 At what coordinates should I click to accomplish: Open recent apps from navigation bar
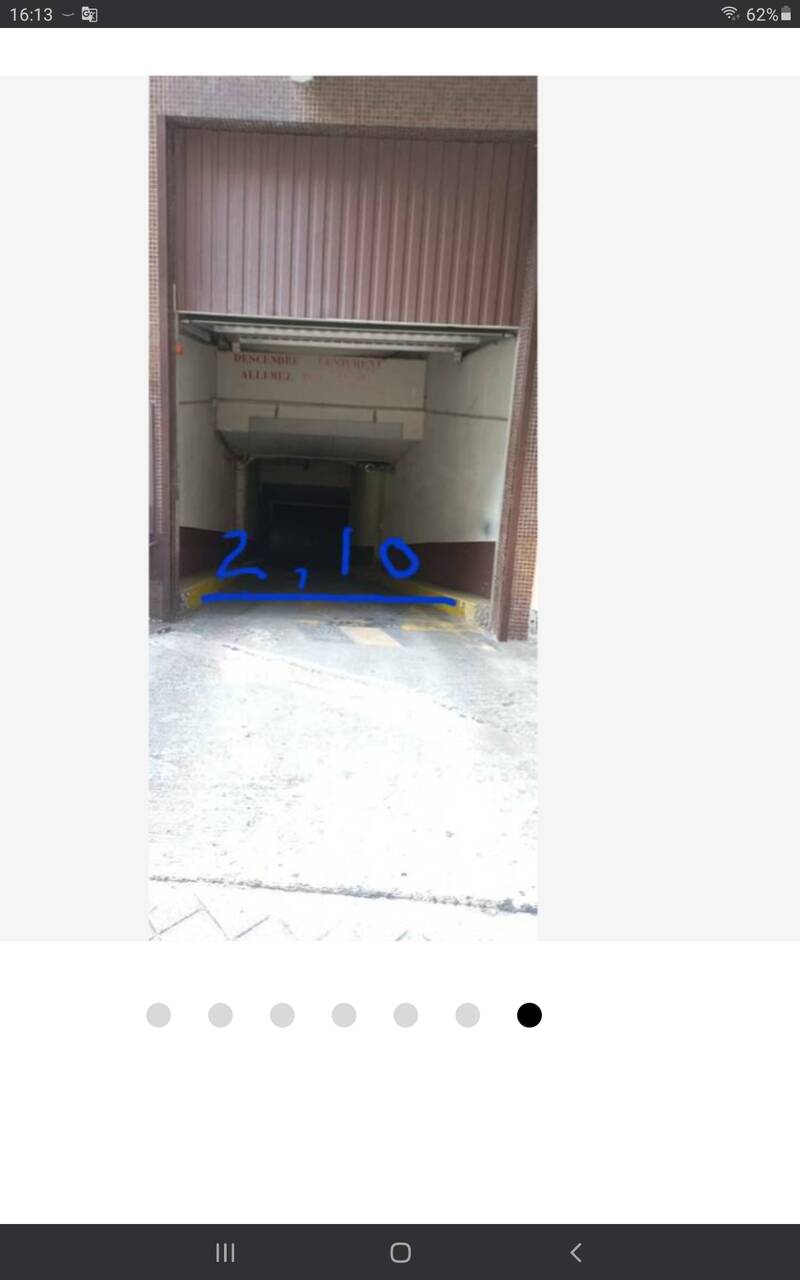[x=225, y=1252]
